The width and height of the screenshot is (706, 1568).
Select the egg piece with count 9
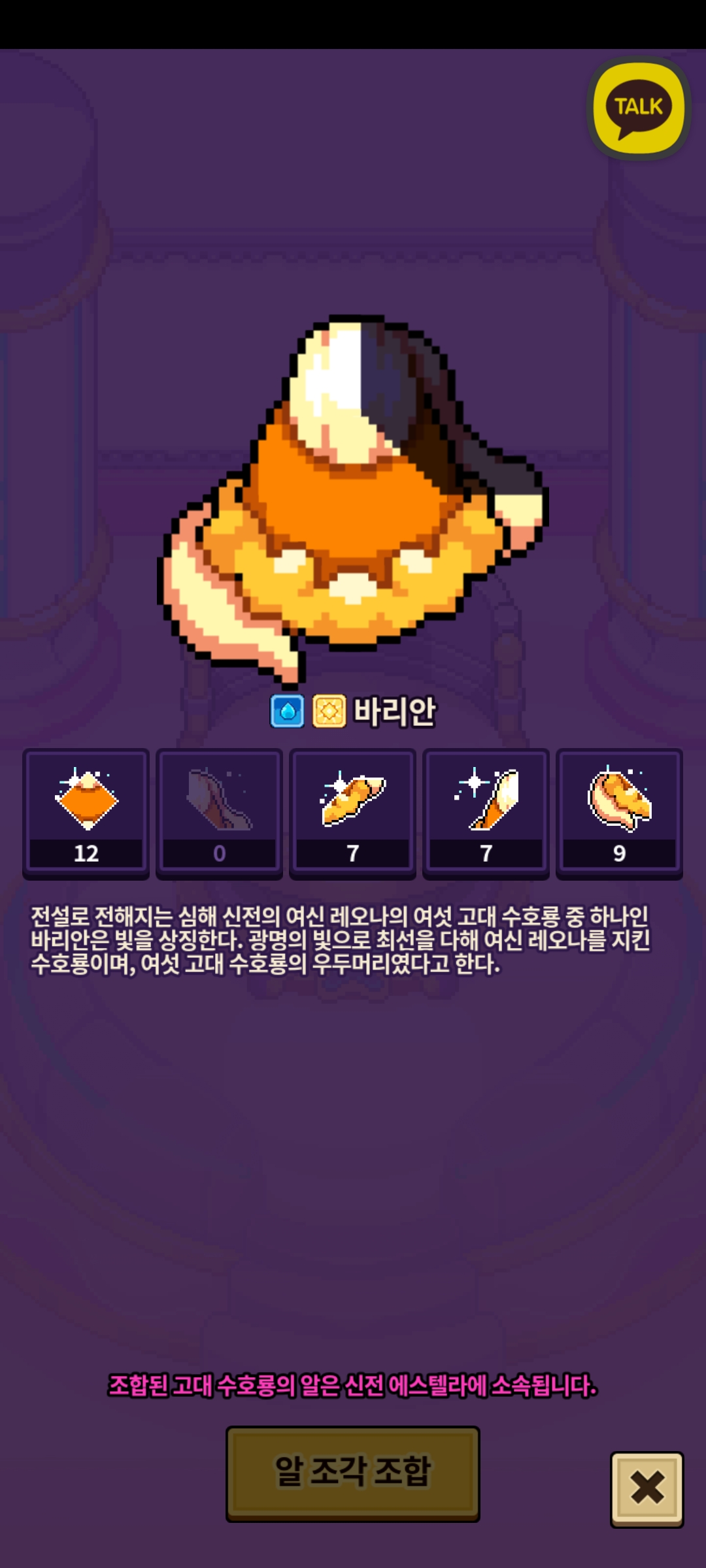(619, 812)
